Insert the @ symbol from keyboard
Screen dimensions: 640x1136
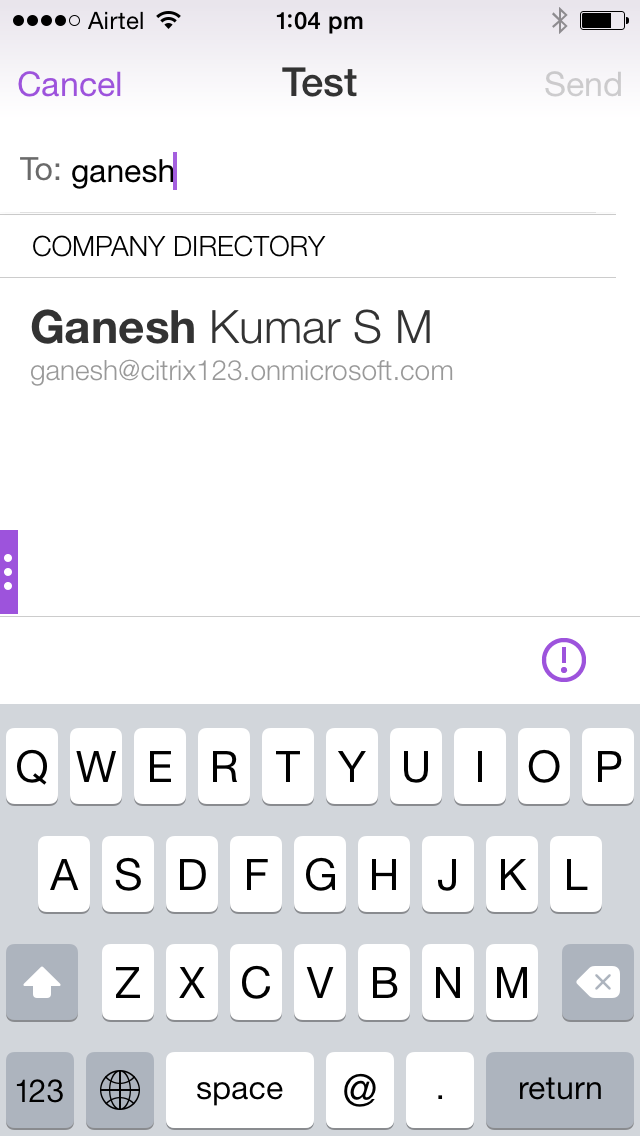click(360, 1090)
